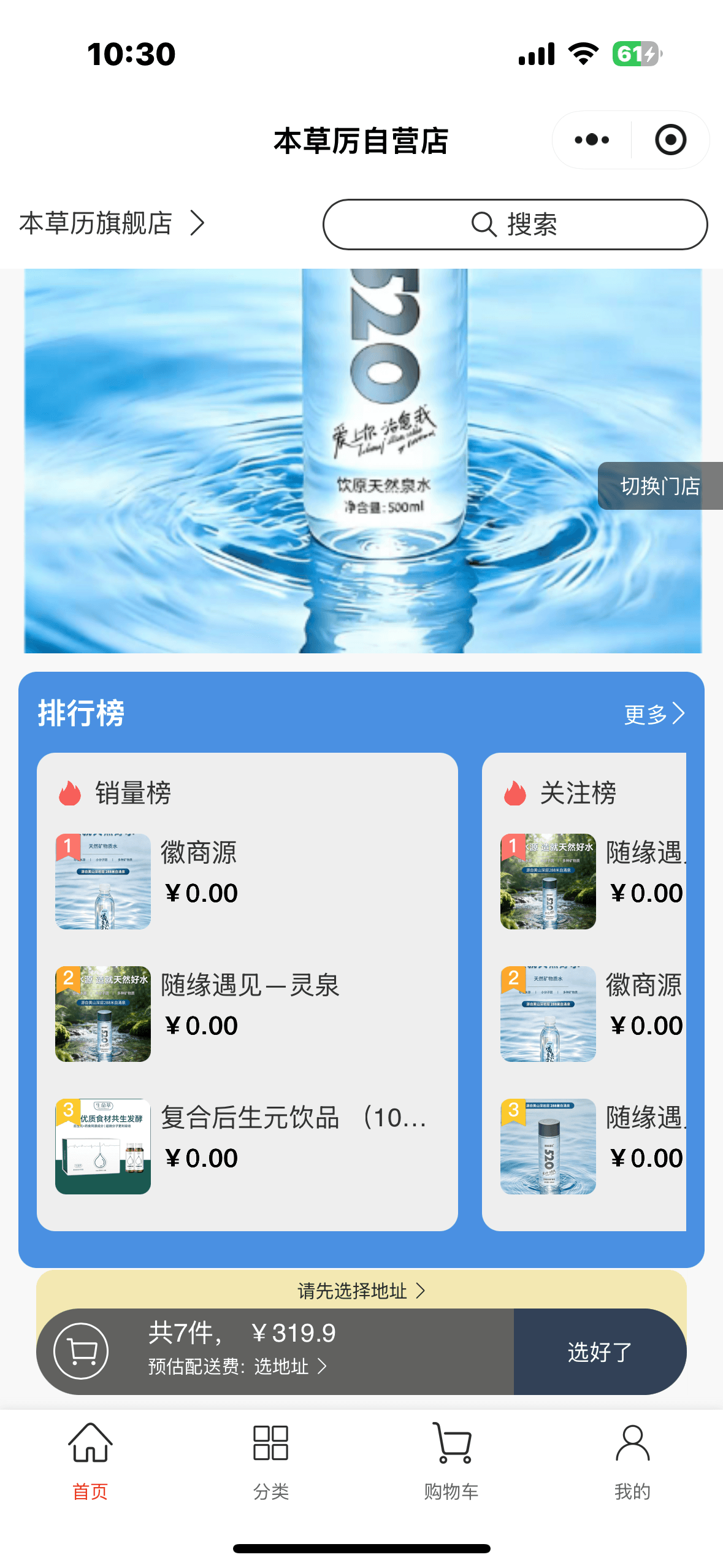
Task: Tap the 搜索 search box
Action: pyautogui.click(x=515, y=225)
